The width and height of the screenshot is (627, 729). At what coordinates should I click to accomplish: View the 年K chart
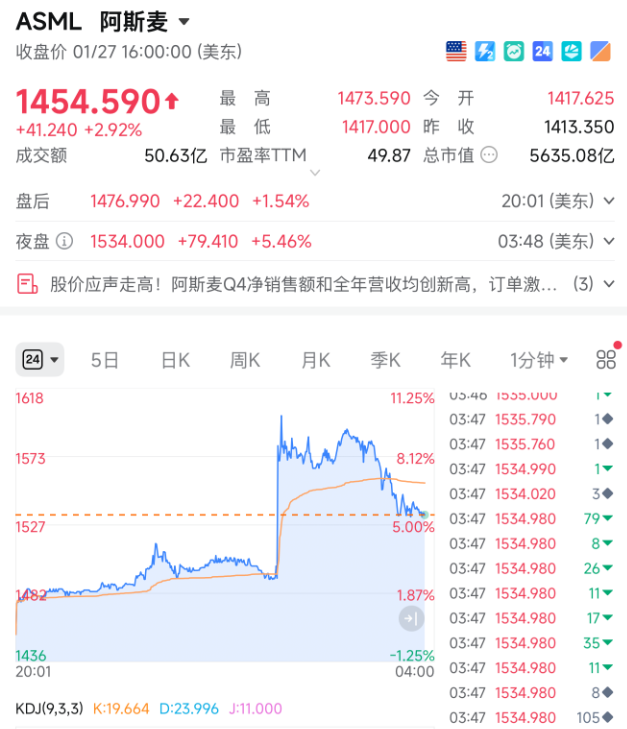(x=456, y=360)
